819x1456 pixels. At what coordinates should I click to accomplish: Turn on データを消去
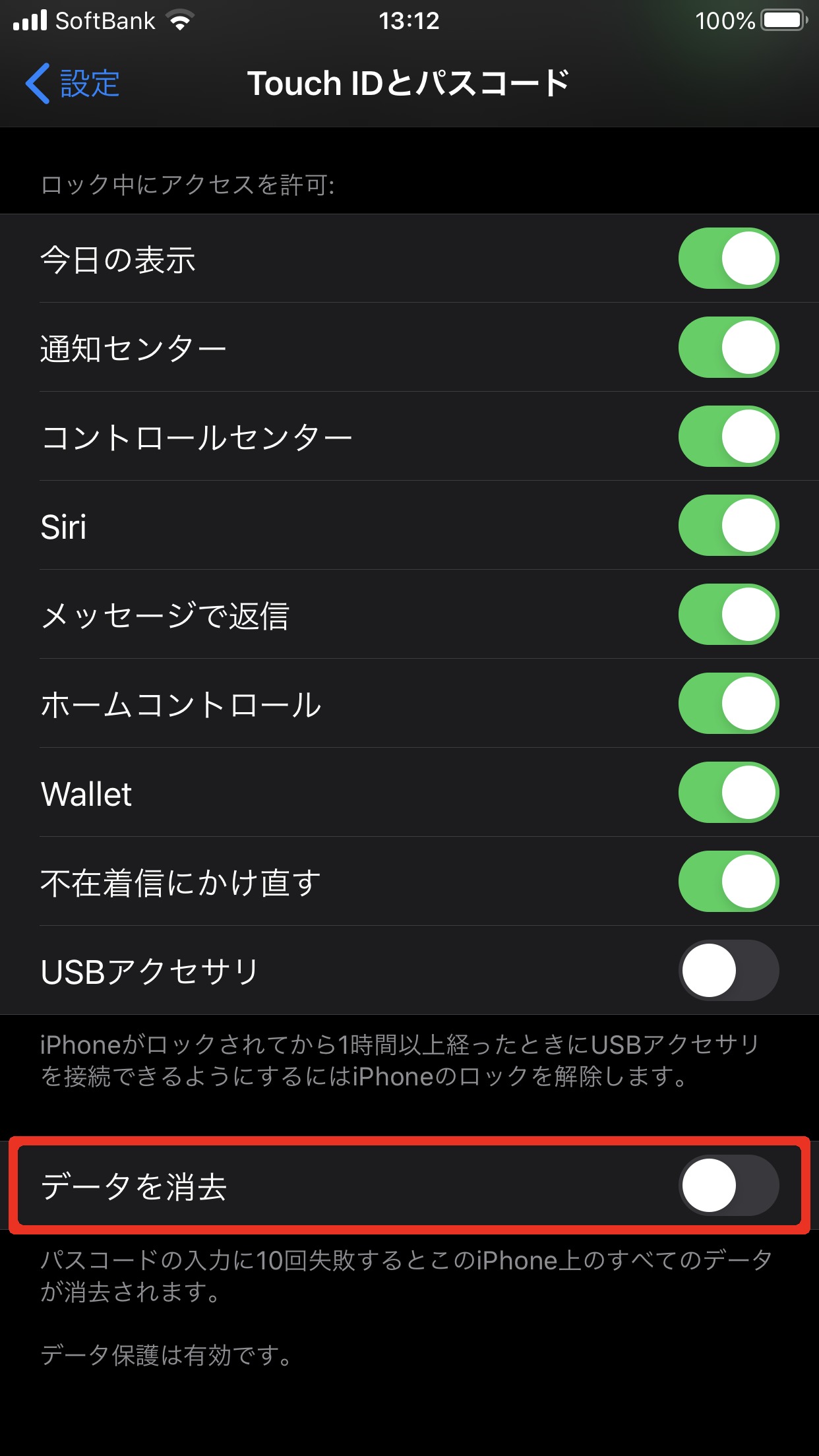(728, 1185)
